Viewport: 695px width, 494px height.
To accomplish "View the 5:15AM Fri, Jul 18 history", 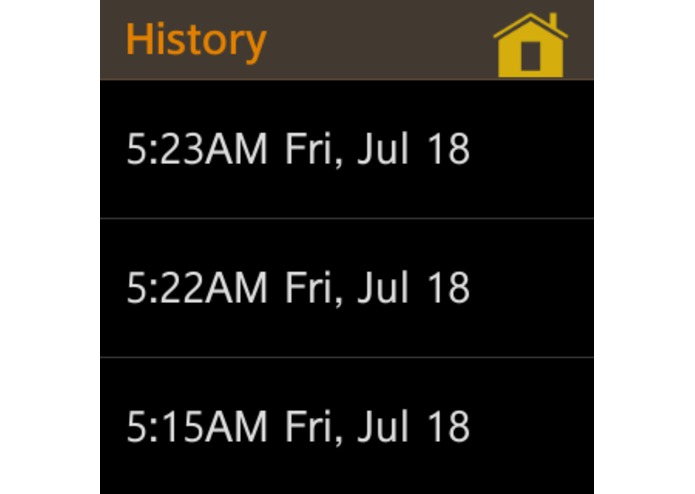I will coord(298,427).
